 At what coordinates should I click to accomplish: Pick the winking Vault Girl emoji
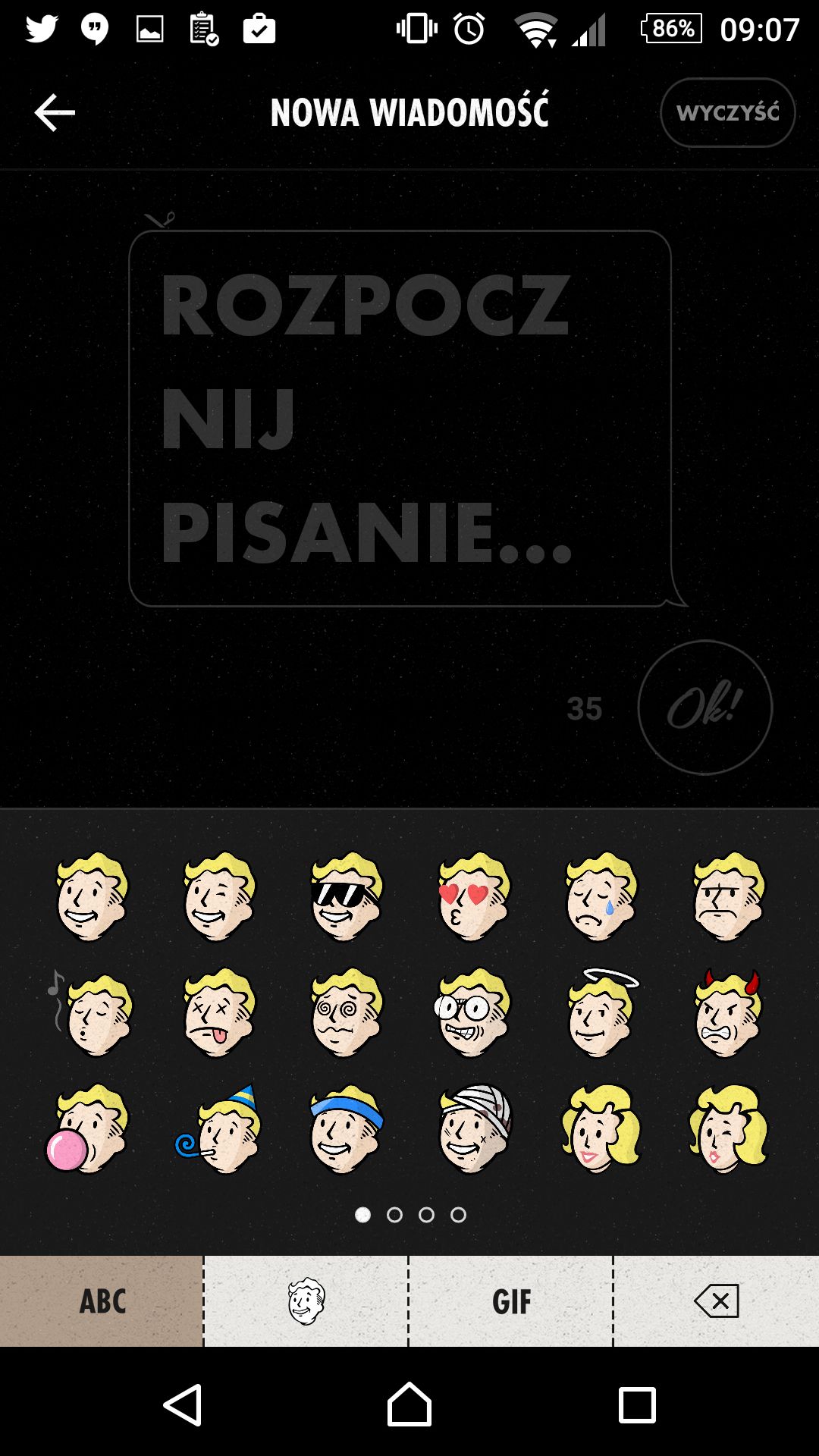click(x=728, y=1128)
